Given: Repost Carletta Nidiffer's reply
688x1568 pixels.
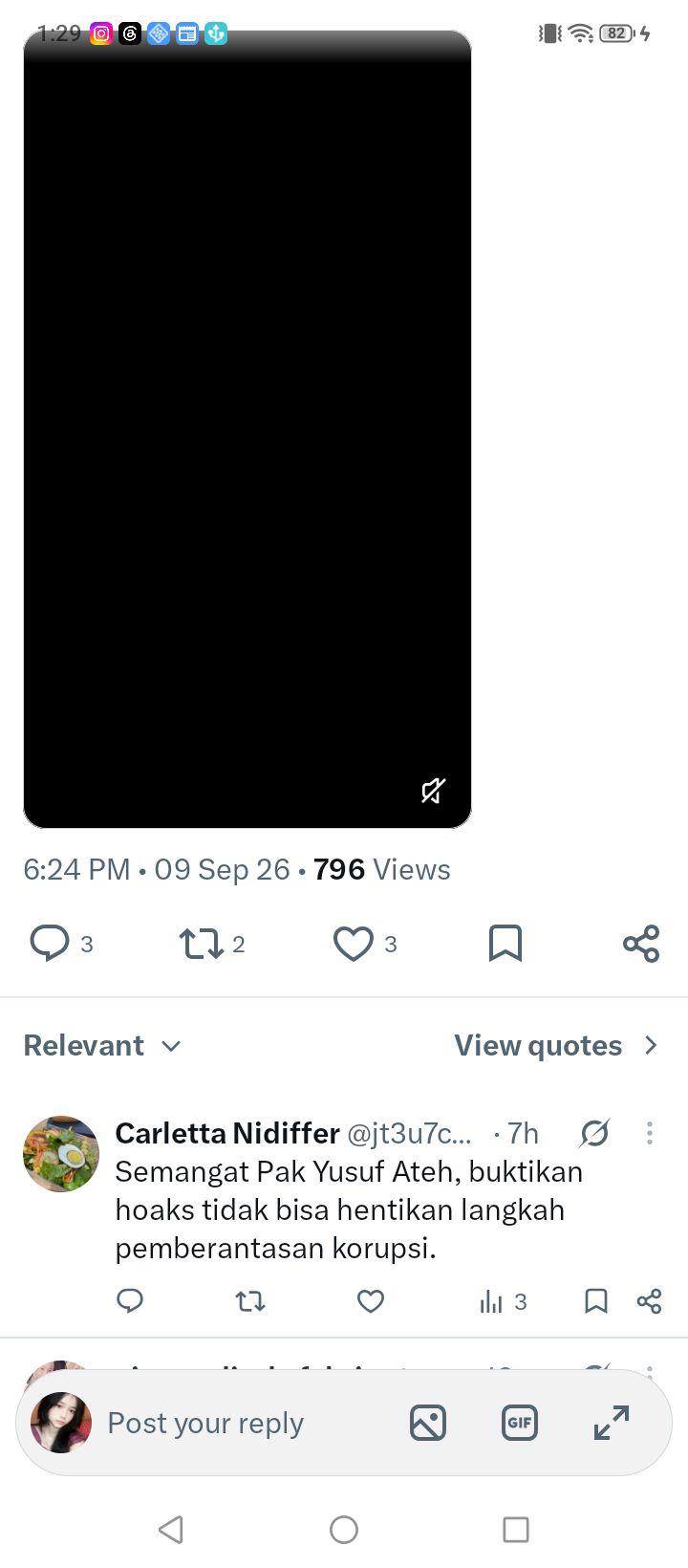Looking at the screenshot, I should (x=250, y=1301).
